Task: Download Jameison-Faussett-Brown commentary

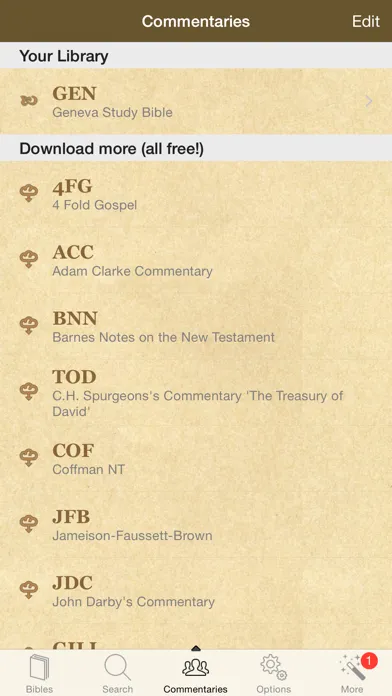Action: click(196, 524)
